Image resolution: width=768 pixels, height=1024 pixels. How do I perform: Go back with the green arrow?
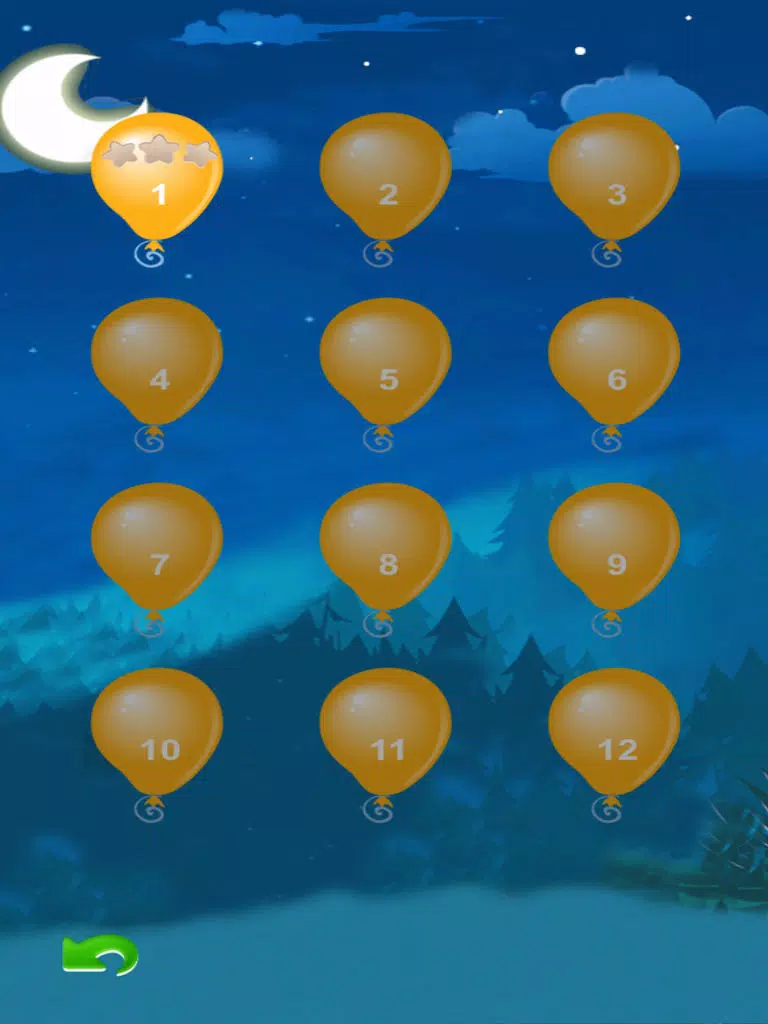(100, 955)
